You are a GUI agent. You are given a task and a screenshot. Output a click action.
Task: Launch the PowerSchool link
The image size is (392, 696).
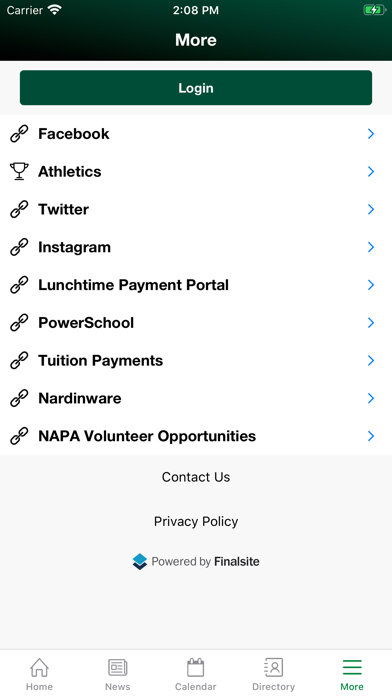coord(196,323)
